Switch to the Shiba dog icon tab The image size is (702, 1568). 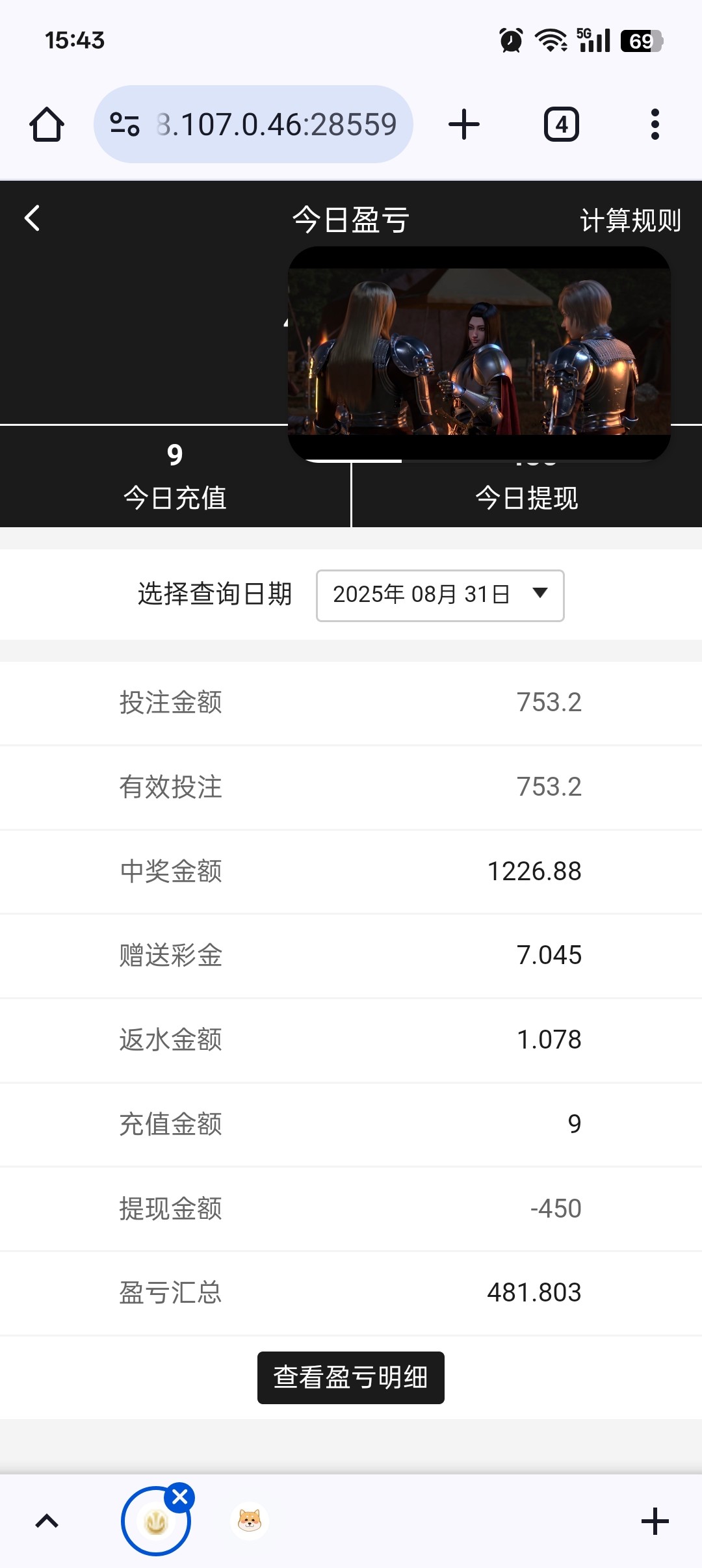click(250, 1521)
